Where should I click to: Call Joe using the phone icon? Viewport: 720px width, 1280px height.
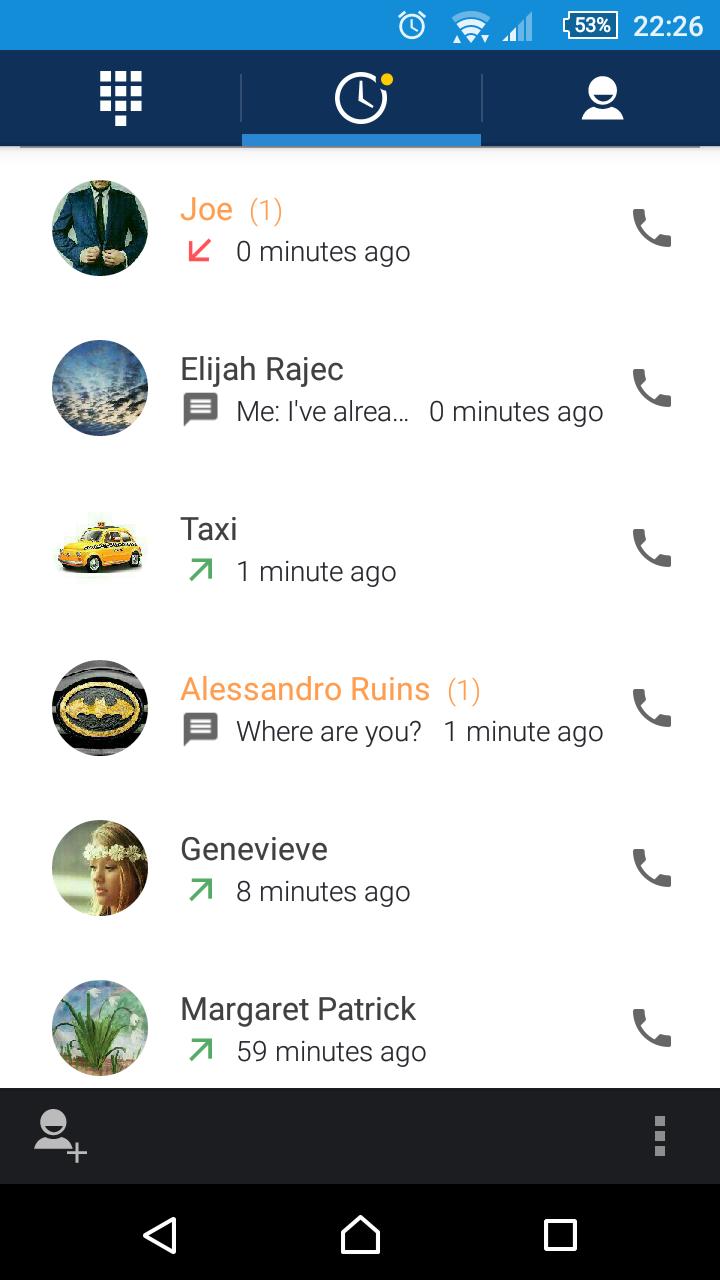tap(652, 228)
